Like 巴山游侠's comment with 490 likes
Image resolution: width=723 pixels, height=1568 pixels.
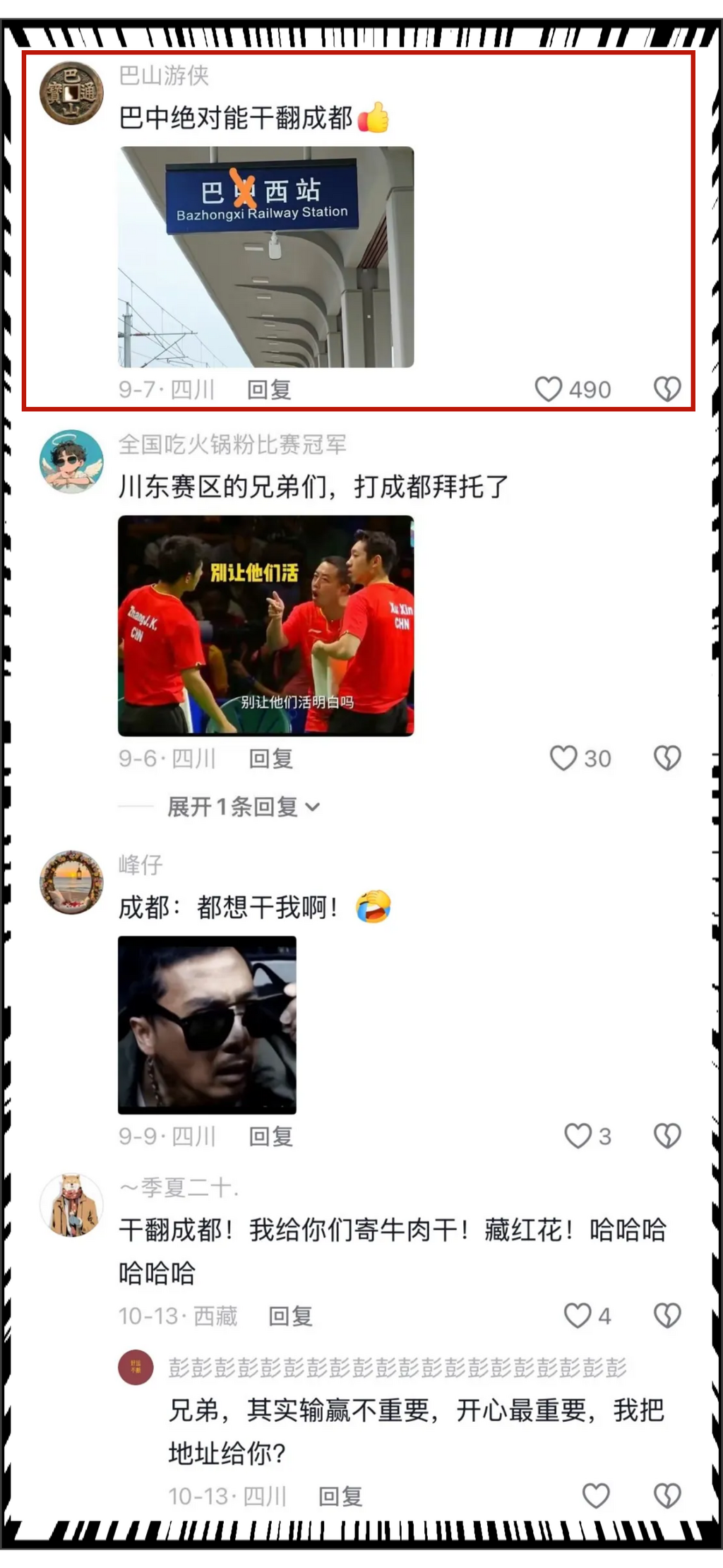(549, 389)
